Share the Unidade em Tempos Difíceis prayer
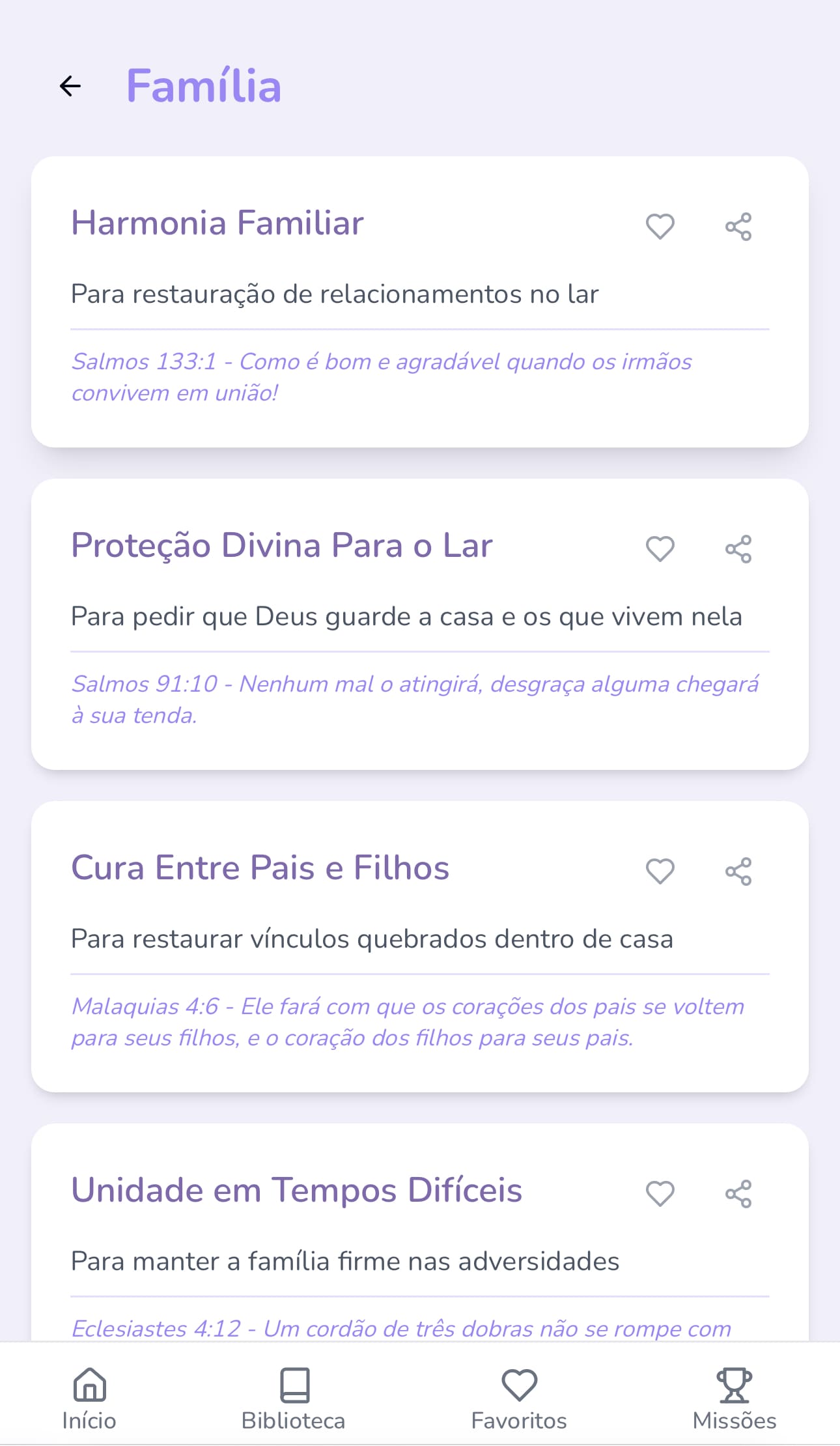This screenshot has height=1446, width=840. (x=738, y=1194)
